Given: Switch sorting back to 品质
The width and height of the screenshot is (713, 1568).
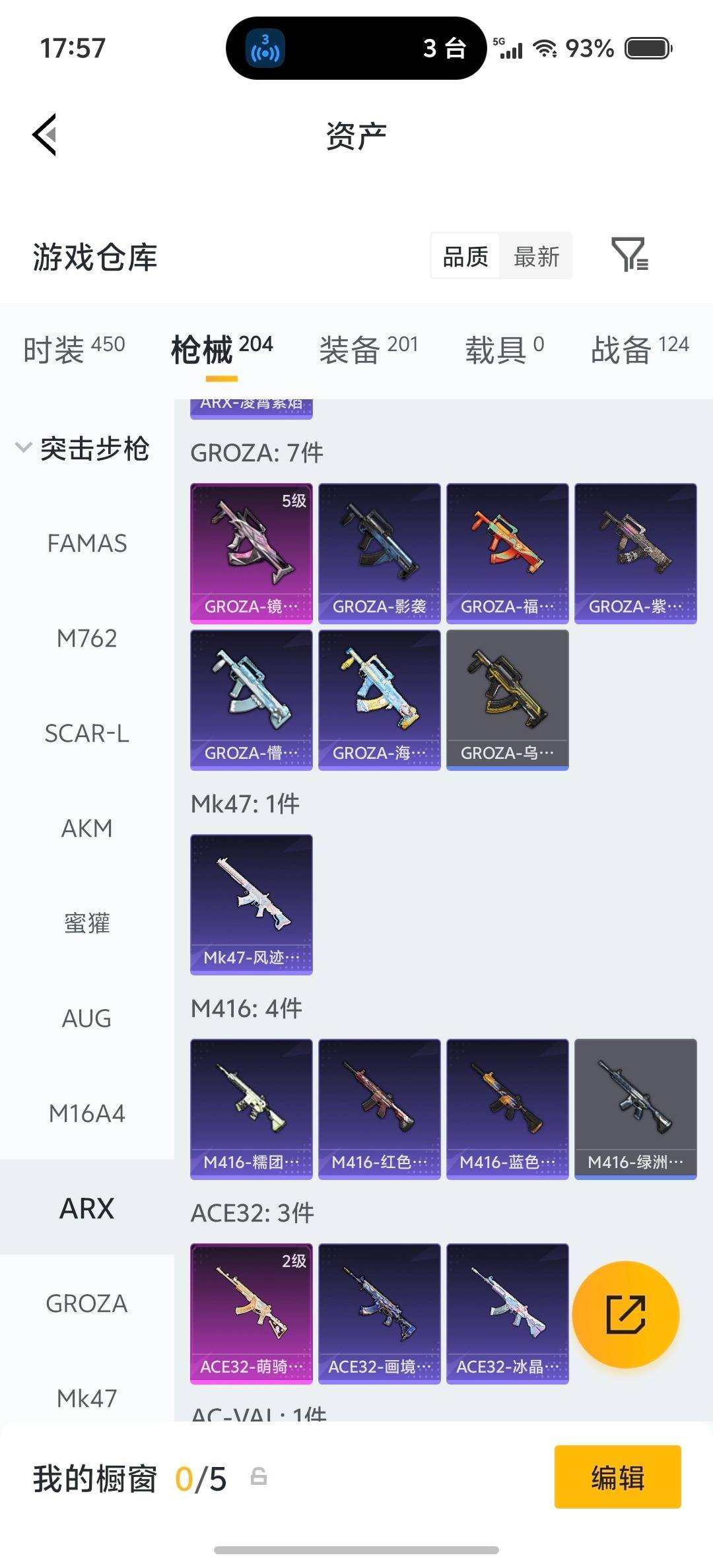Looking at the screenshot, I should [x=464, y=256].
